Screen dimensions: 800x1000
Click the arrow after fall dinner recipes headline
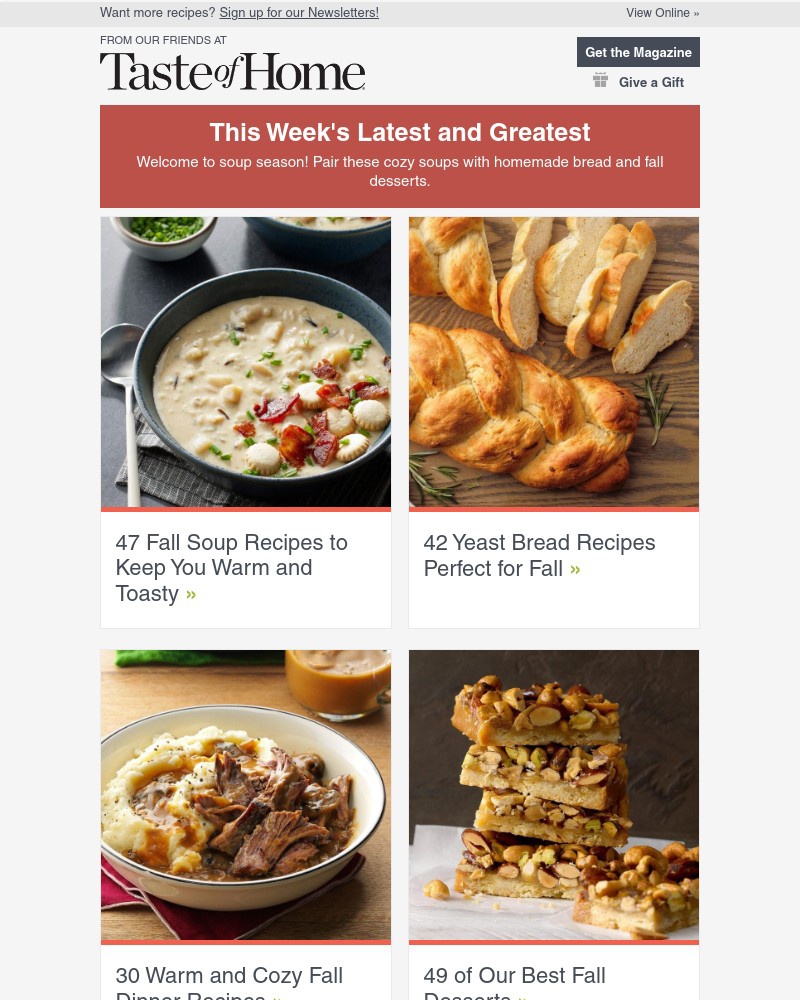tap(277, 996)
